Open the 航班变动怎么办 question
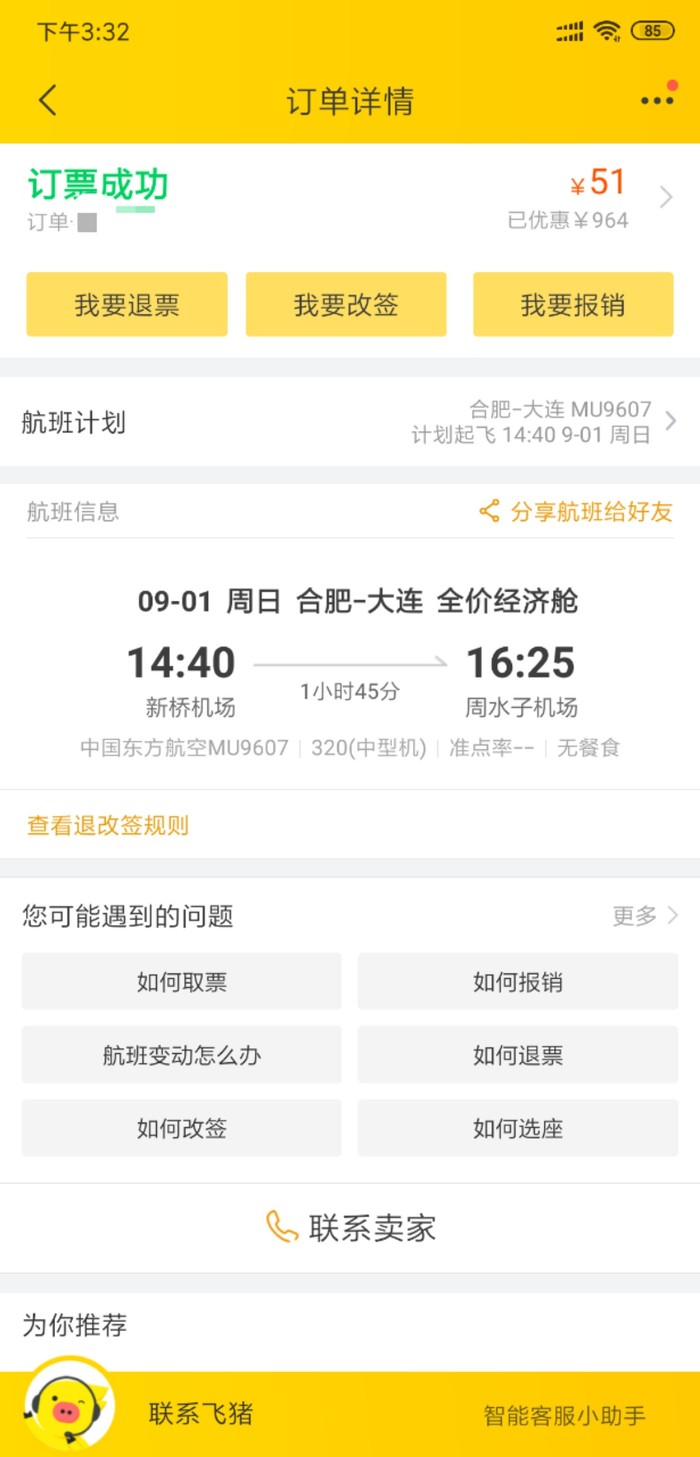The width and height of the screenshot is (700, 1457). tap(182, 1055)
